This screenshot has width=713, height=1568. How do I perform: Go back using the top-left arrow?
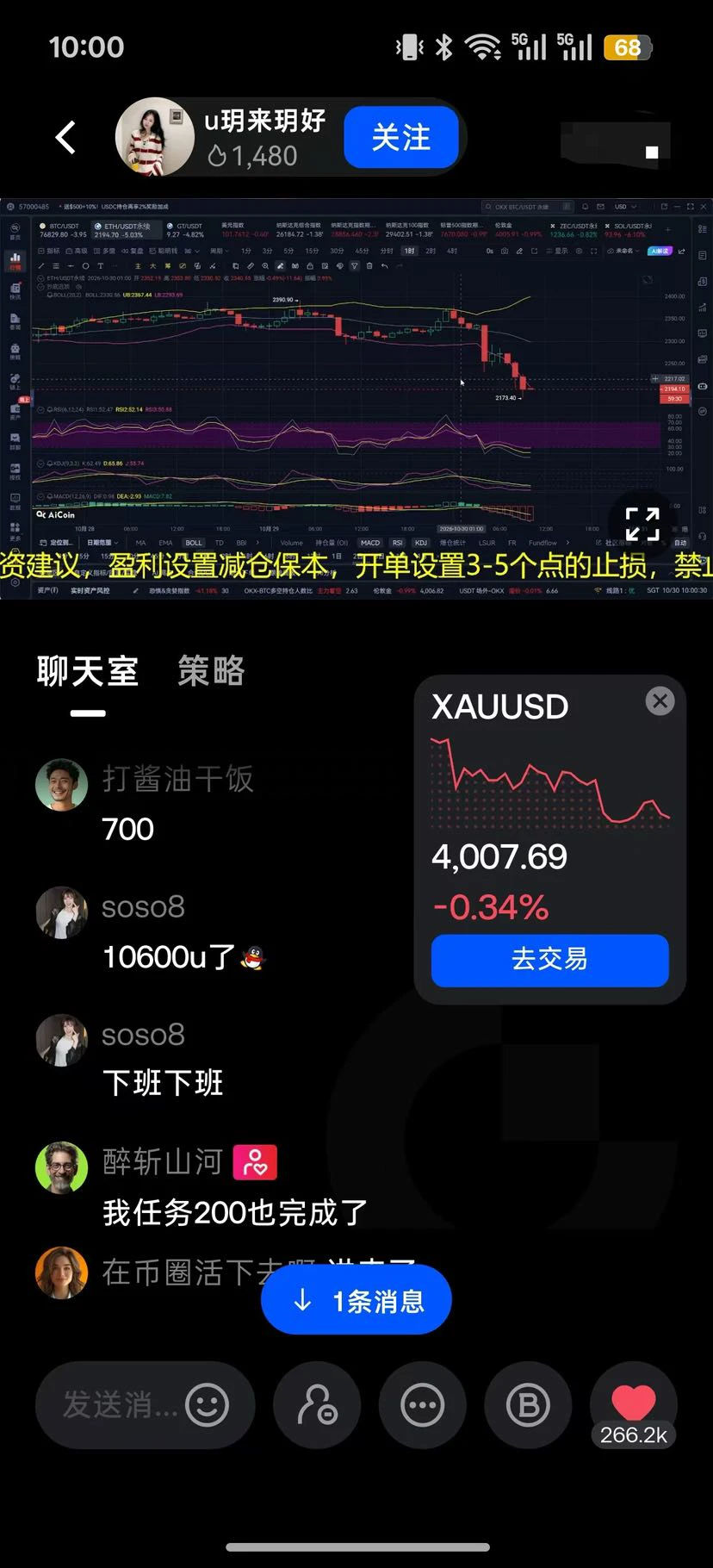click(65, 137)
